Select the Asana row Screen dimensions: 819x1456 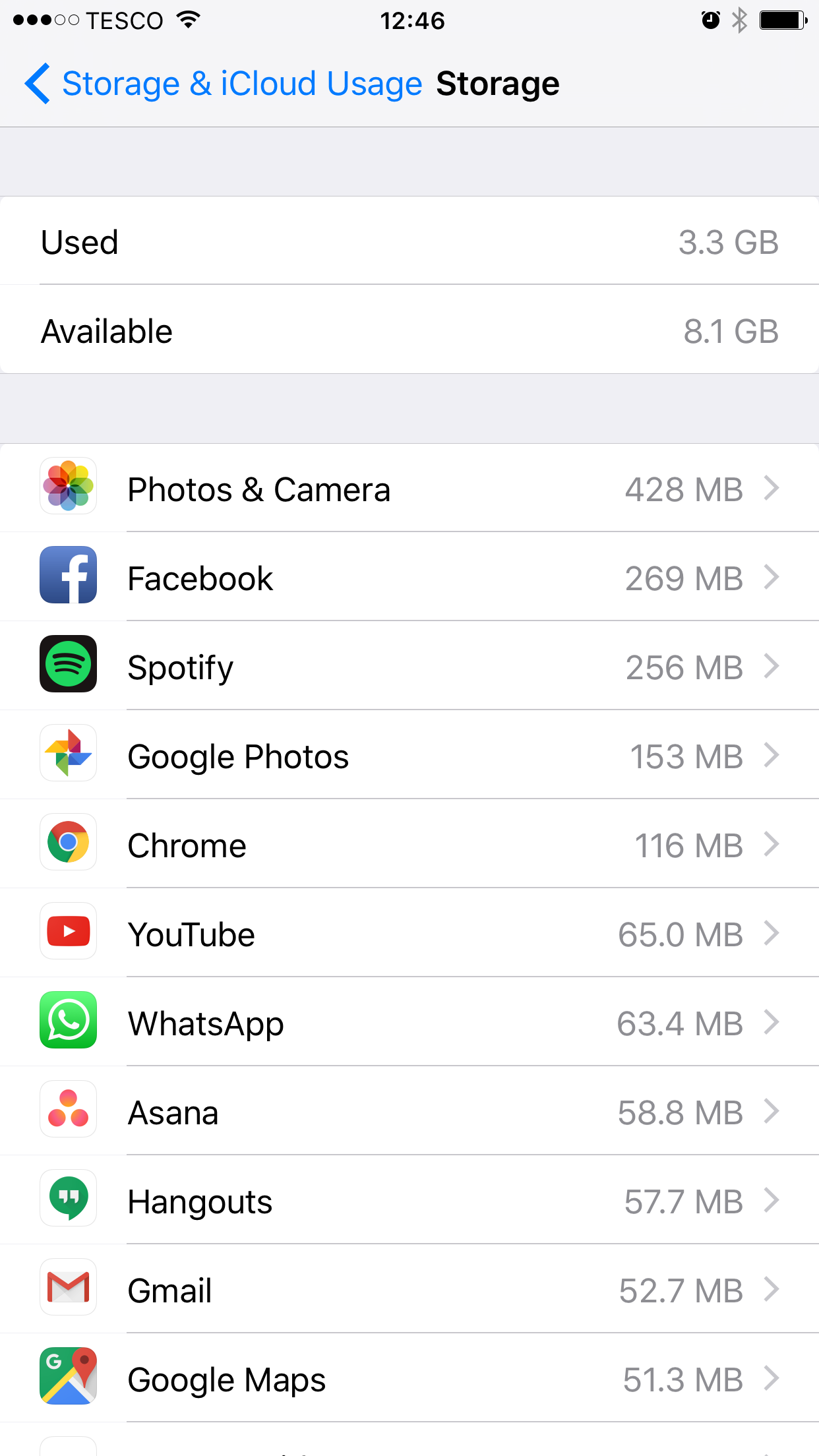click(409, 1111)
